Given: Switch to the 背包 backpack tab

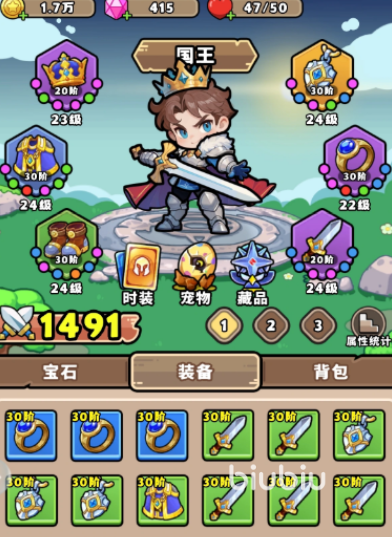Looking at the screenshot, I should click(x=331, y=372).
